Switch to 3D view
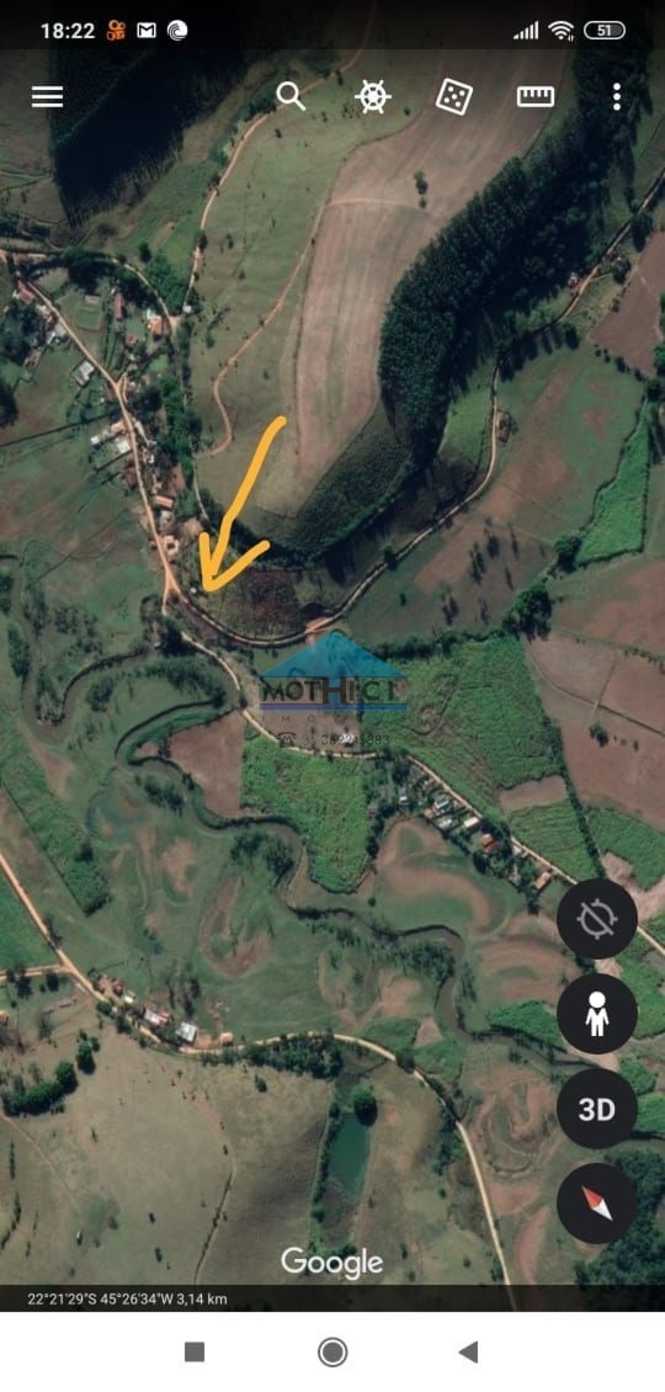Screen dimensions: 665x1392 click(x=597, y=1109)
